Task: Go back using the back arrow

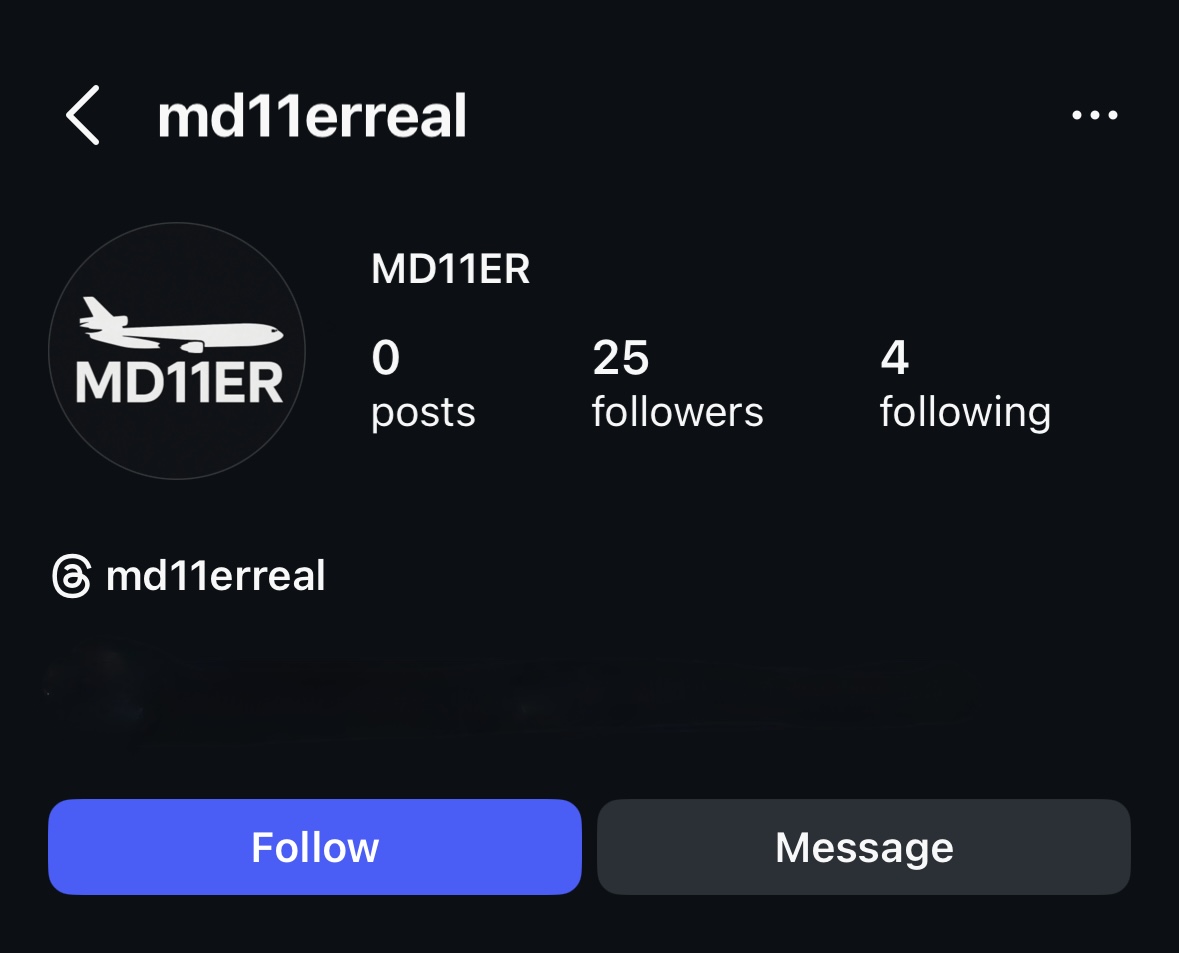Action: click(83, 116)
